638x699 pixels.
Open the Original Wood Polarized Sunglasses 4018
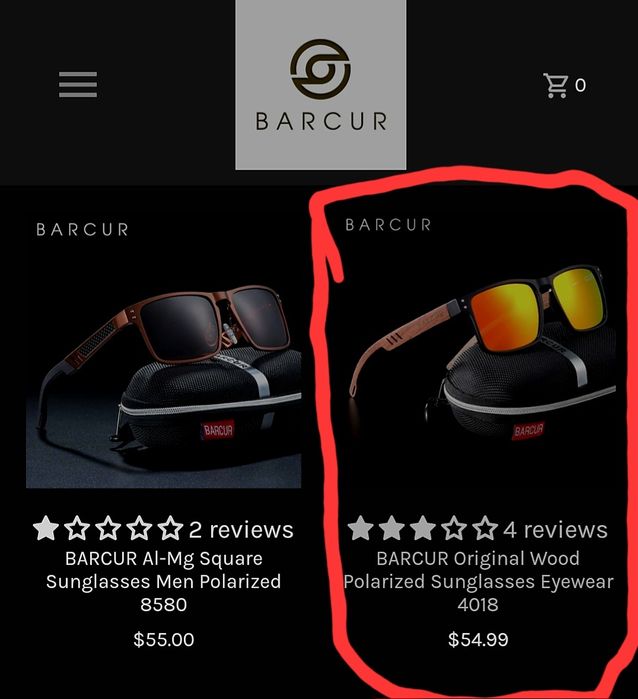(x=478, y=581)
